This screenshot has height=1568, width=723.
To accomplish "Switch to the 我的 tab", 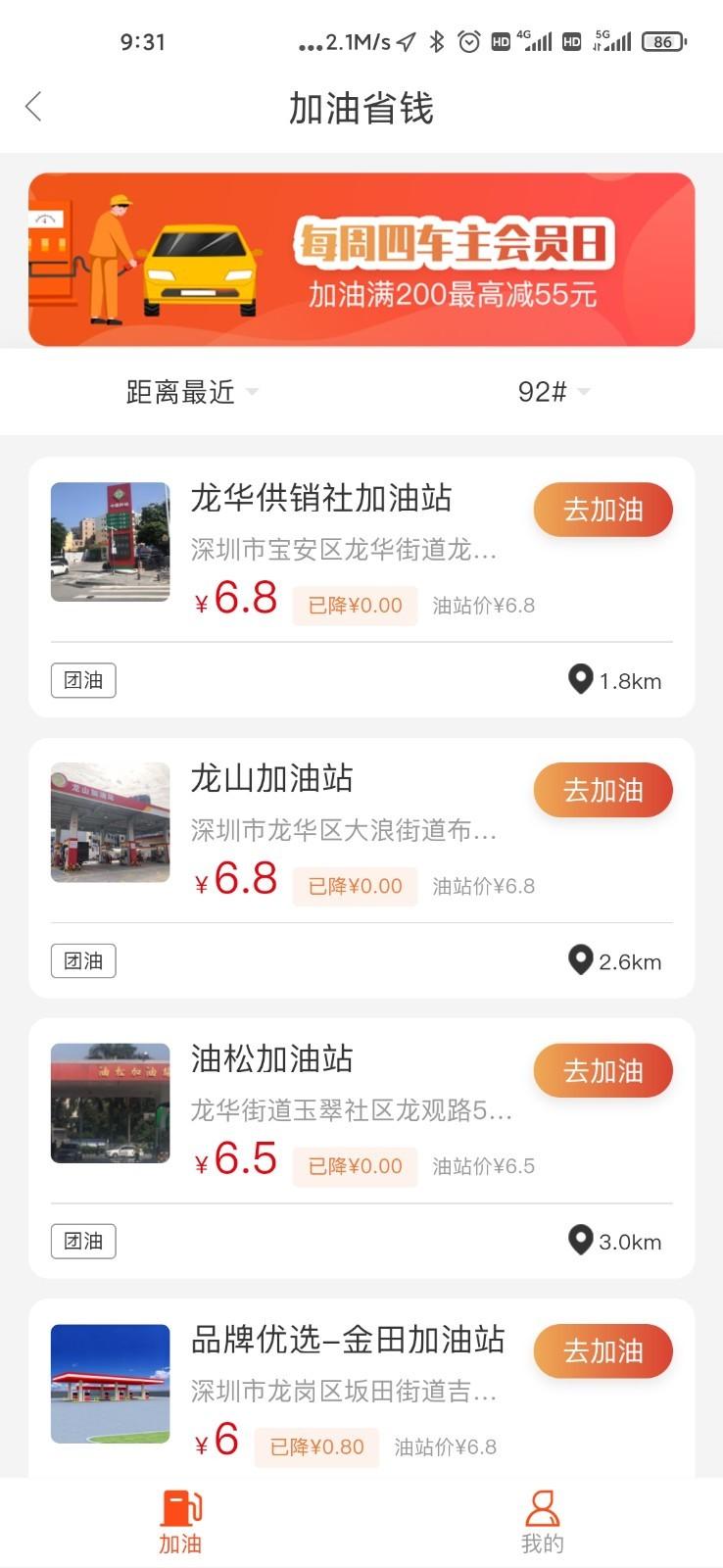I will (542, 1519).
